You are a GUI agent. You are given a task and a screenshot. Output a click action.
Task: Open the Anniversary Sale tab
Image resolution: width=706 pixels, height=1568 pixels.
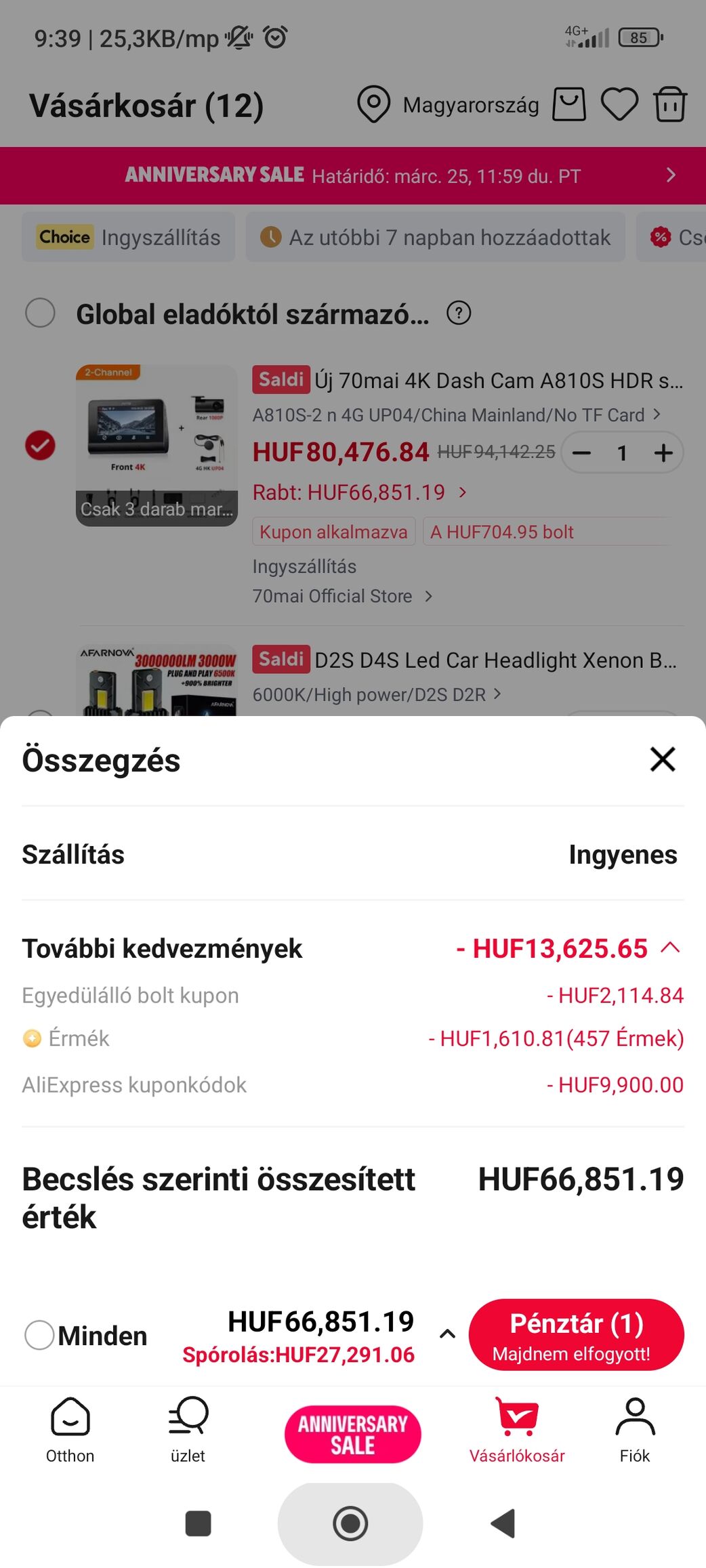[352, 1434]
